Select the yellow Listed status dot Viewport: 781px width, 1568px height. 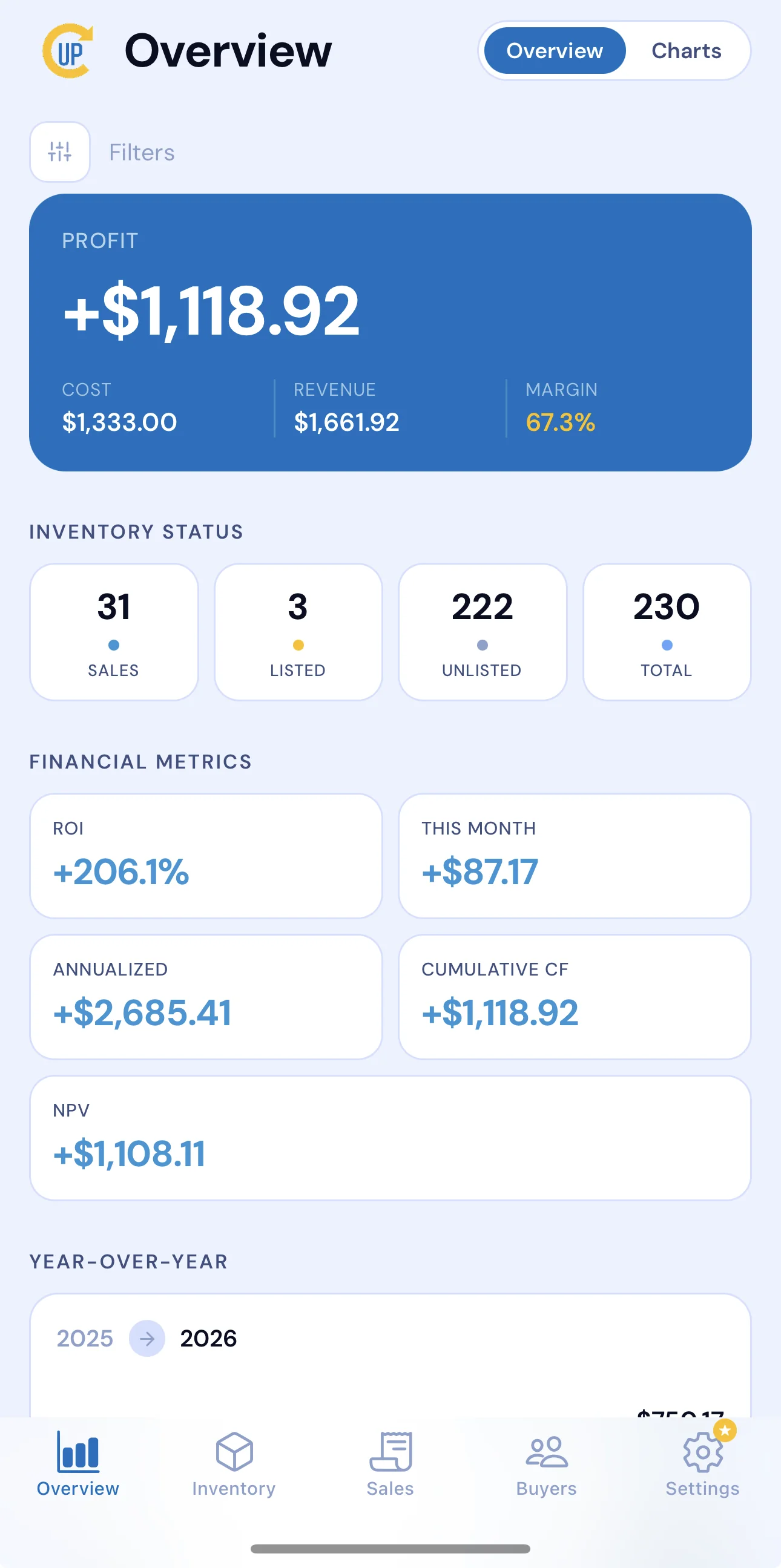[298, 645]
